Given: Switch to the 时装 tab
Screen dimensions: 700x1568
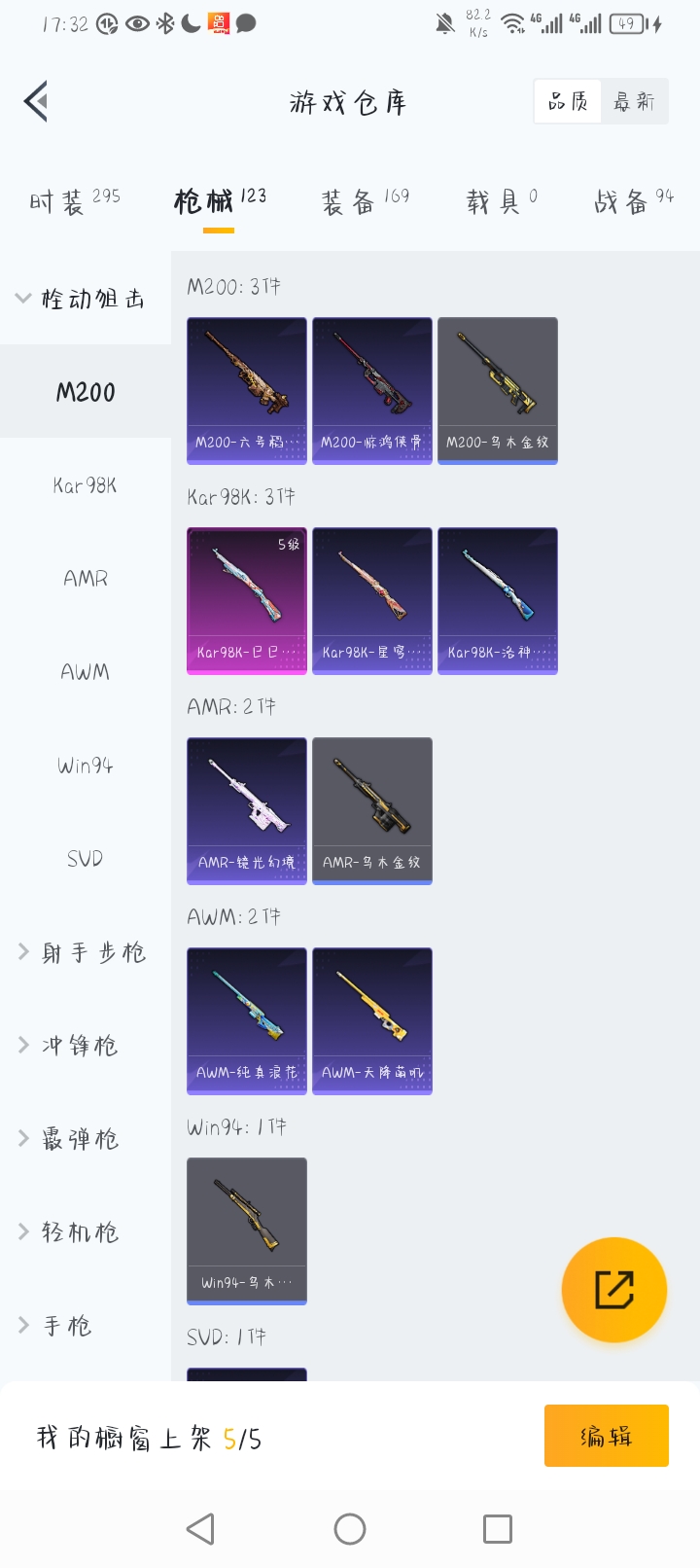Looking at the screenshot, I should [x=74, y=201].
